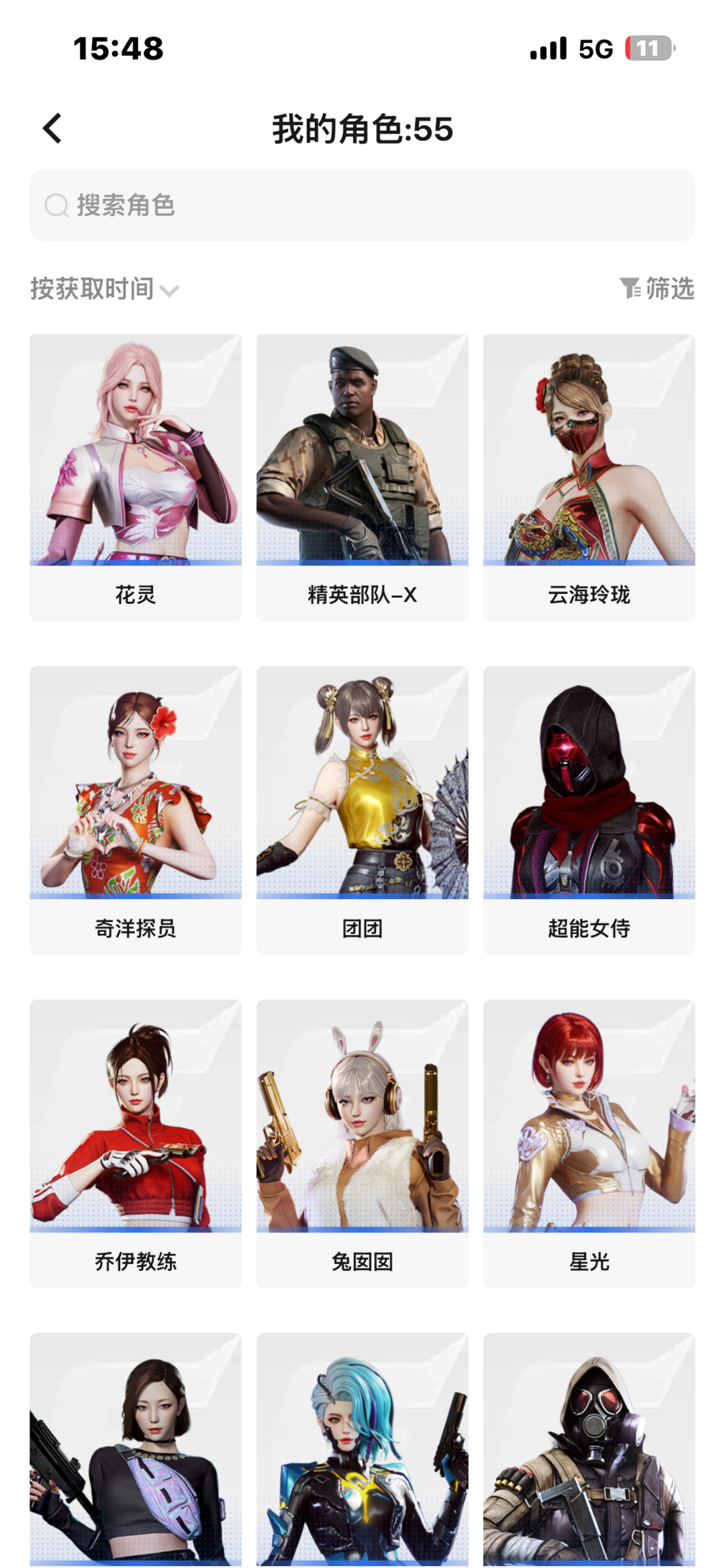View the 超能女侍 character
725x1568 pixels.
point(589,810)
